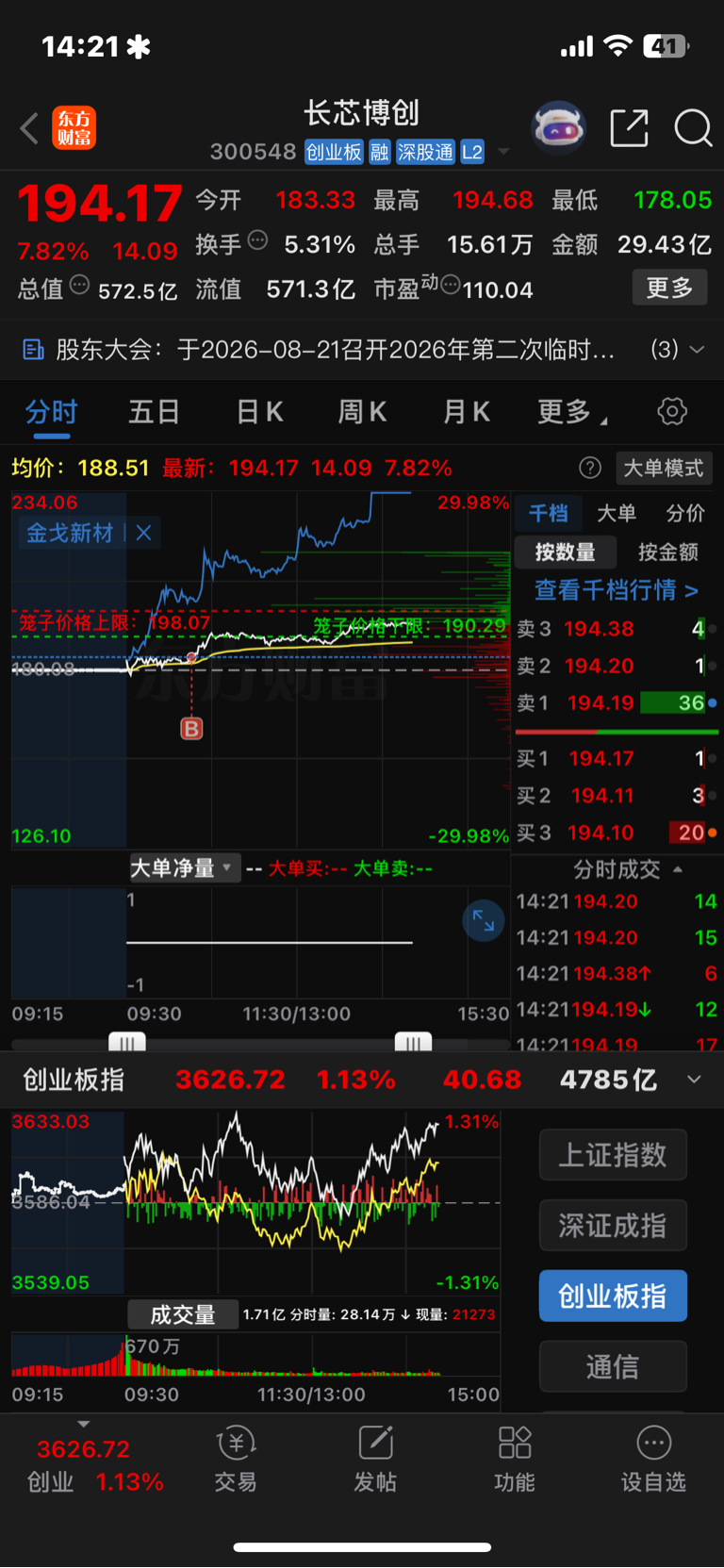The width and height of the screenshot is (724, 1568).
Task: Switch to the 五日 chart tab
Action: [154, 412]
